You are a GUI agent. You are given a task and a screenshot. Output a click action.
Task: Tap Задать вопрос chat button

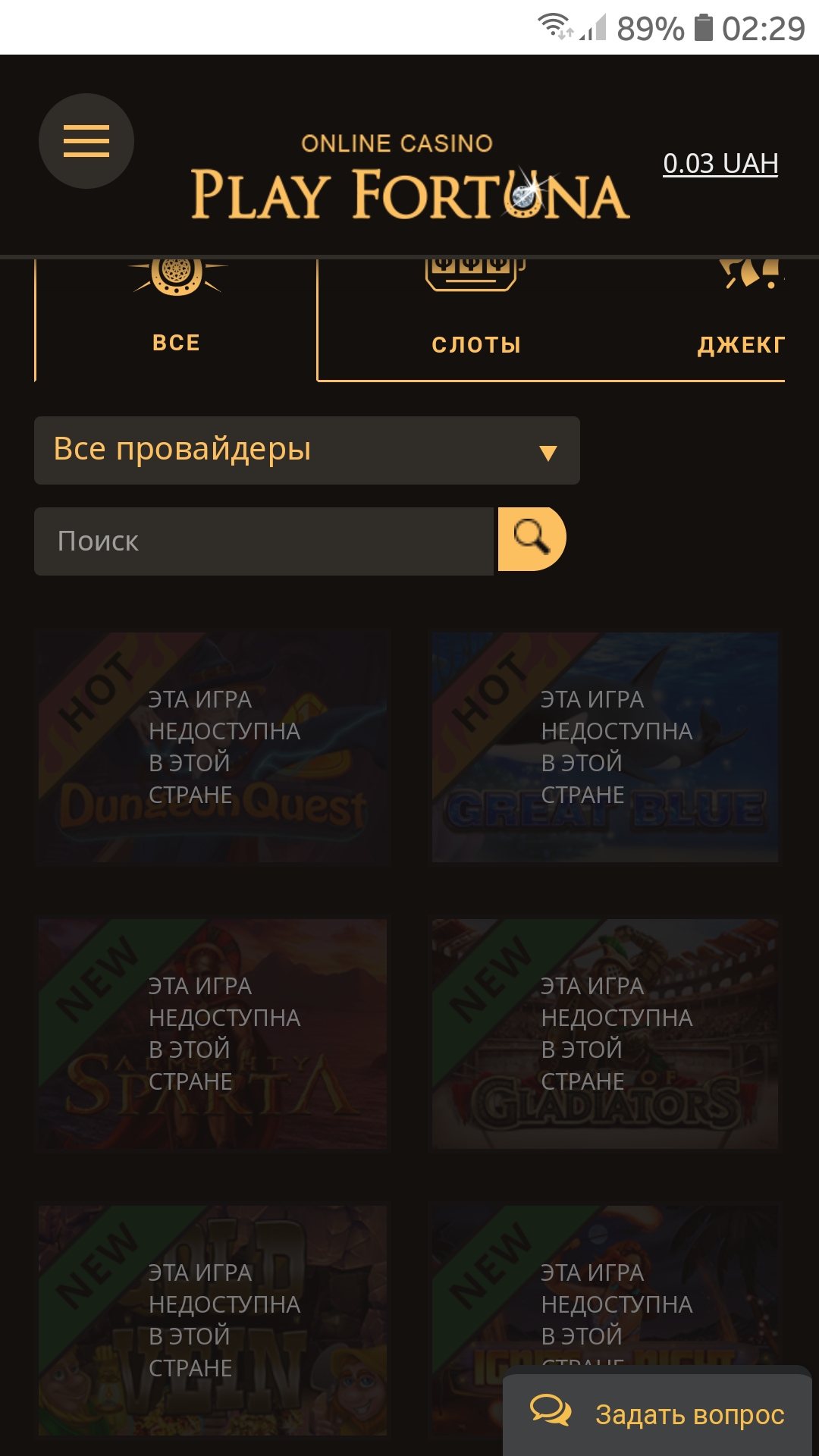pyautogui.click(x=658, y=1414)
